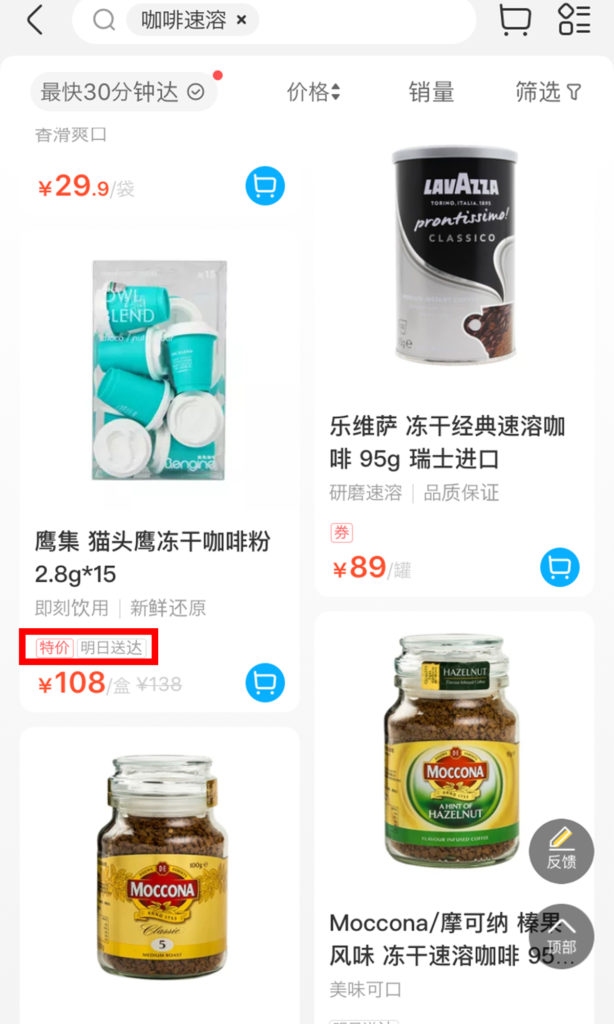Viewport: 614px width, 1024px height.
Task: Go back to previous page
Action: [x=35, y=21]
